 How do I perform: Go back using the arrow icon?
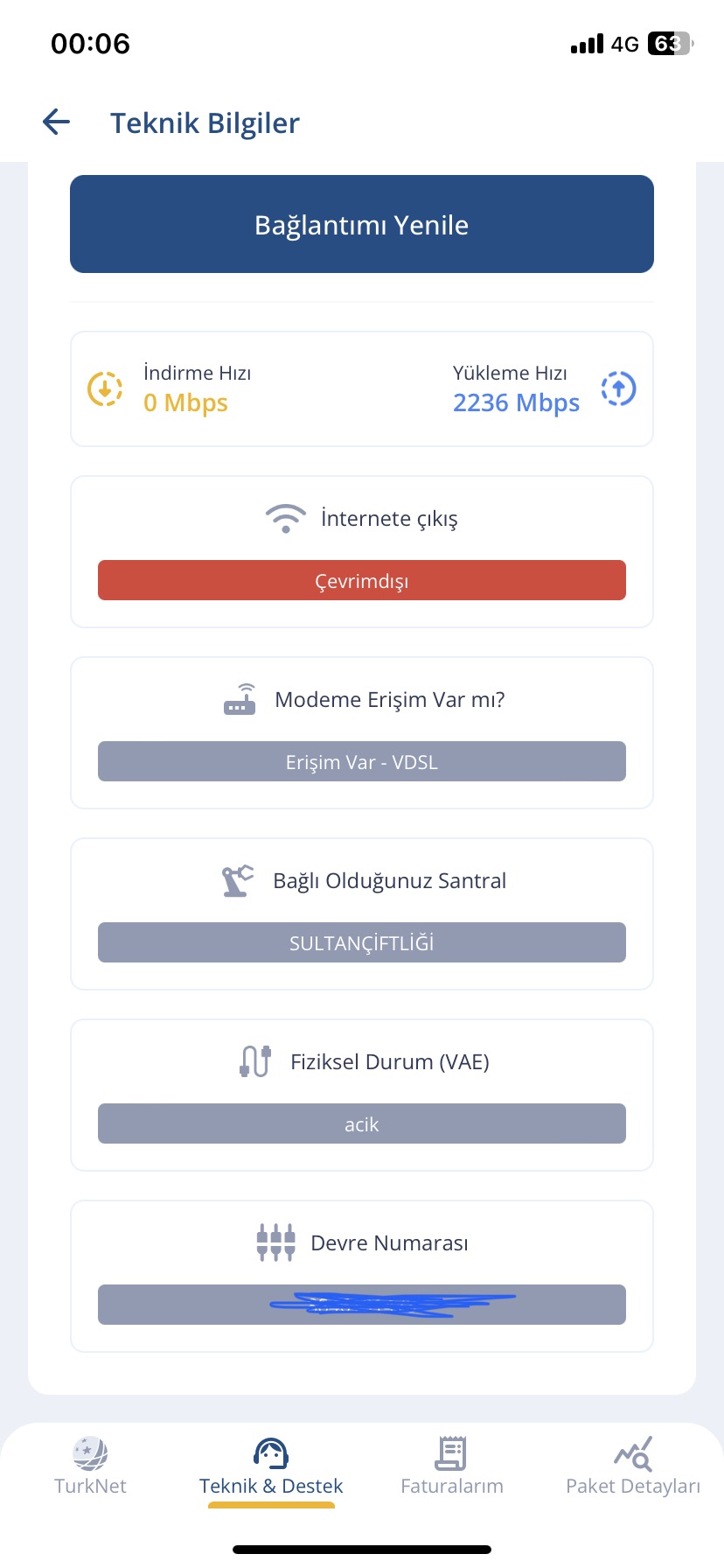(56, 122)
